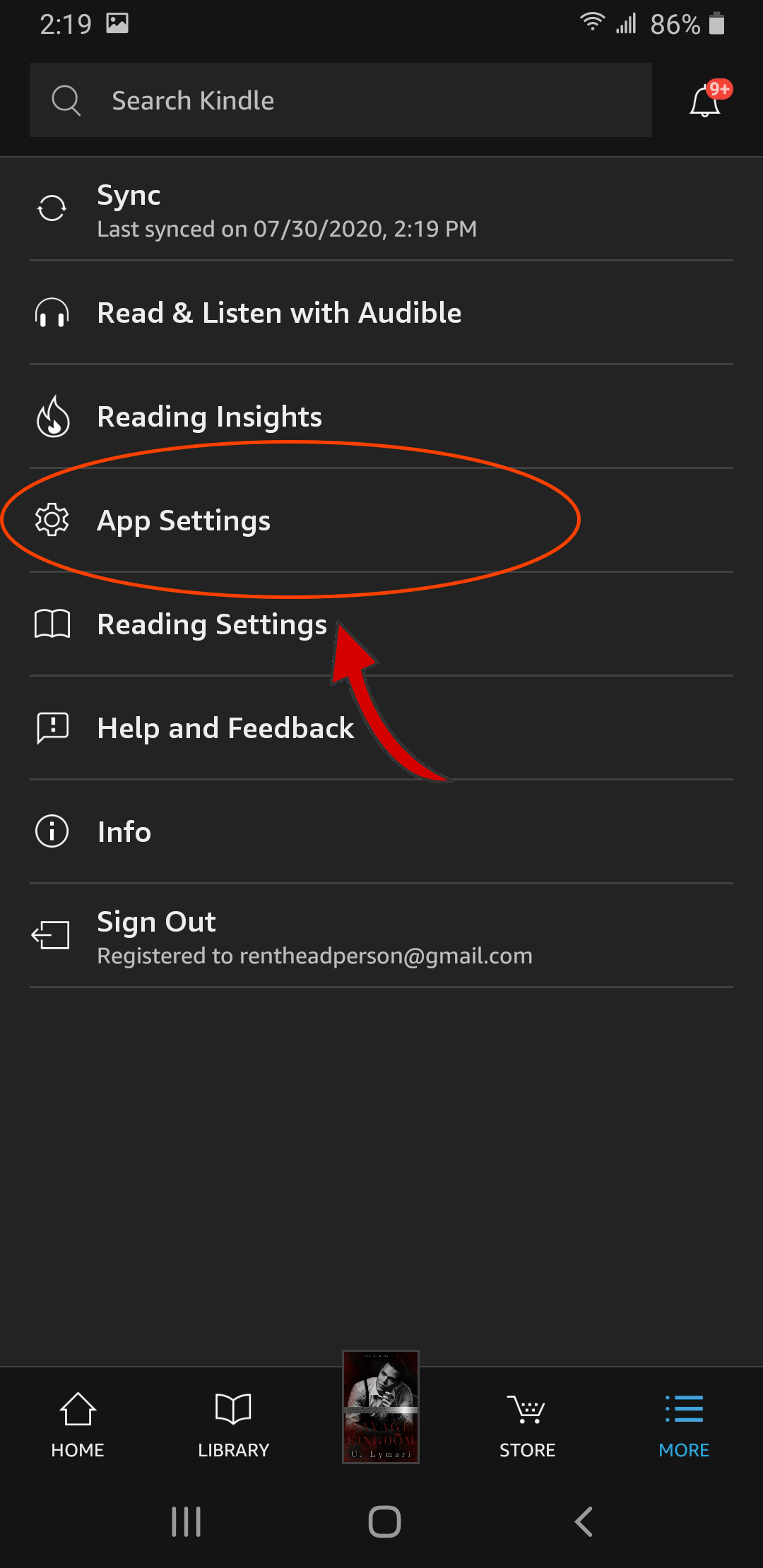Go to the Store tab

528,1425
